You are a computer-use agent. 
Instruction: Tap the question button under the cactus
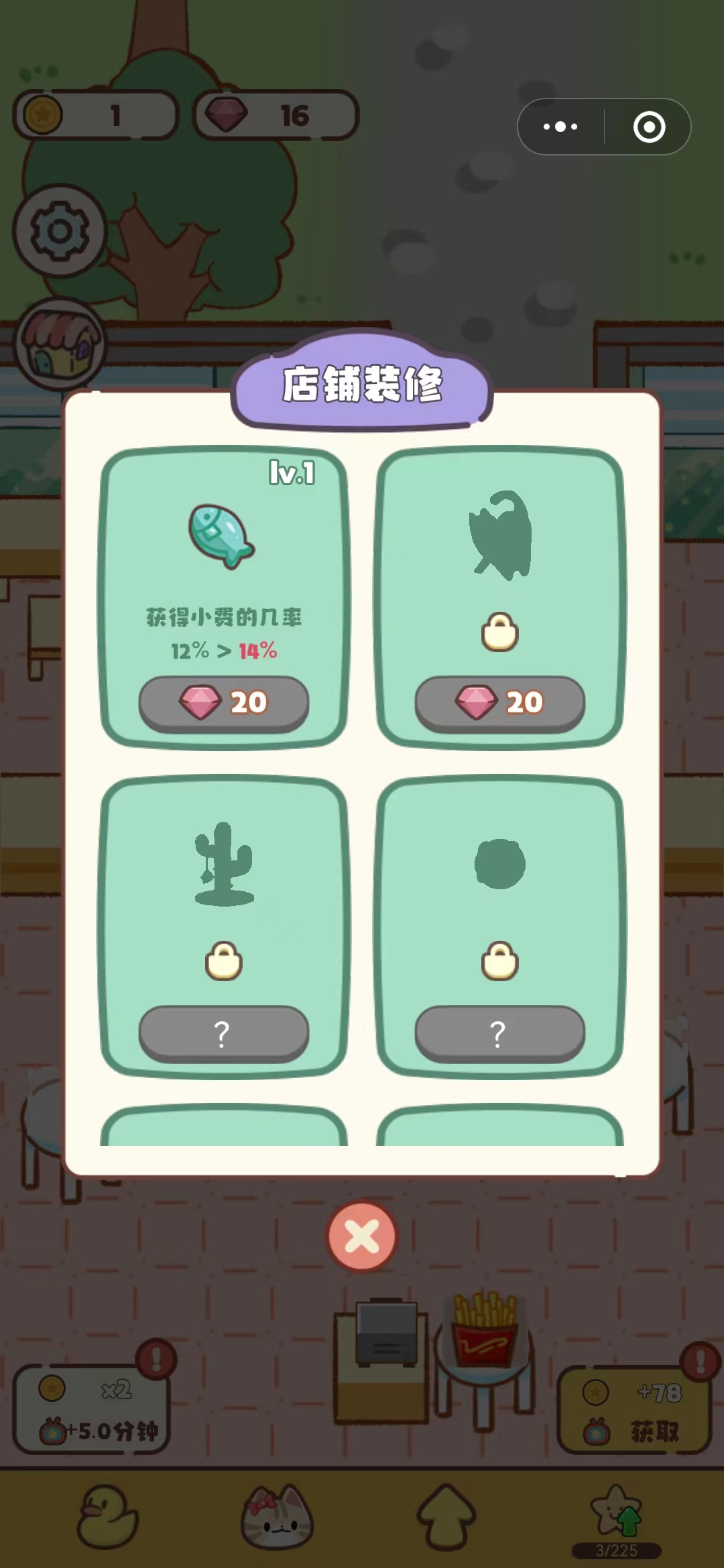point(224,1033)
